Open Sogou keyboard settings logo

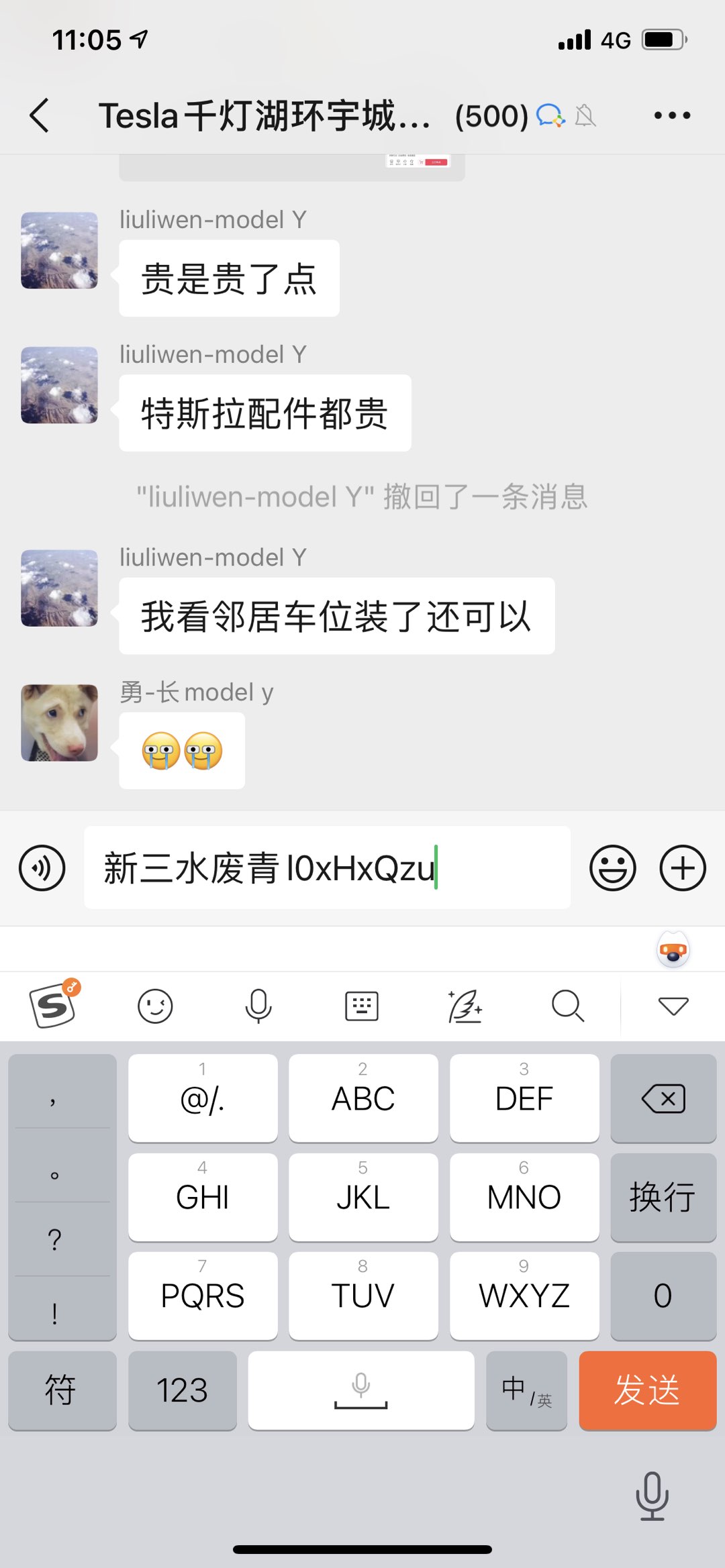coord(53,1006)
